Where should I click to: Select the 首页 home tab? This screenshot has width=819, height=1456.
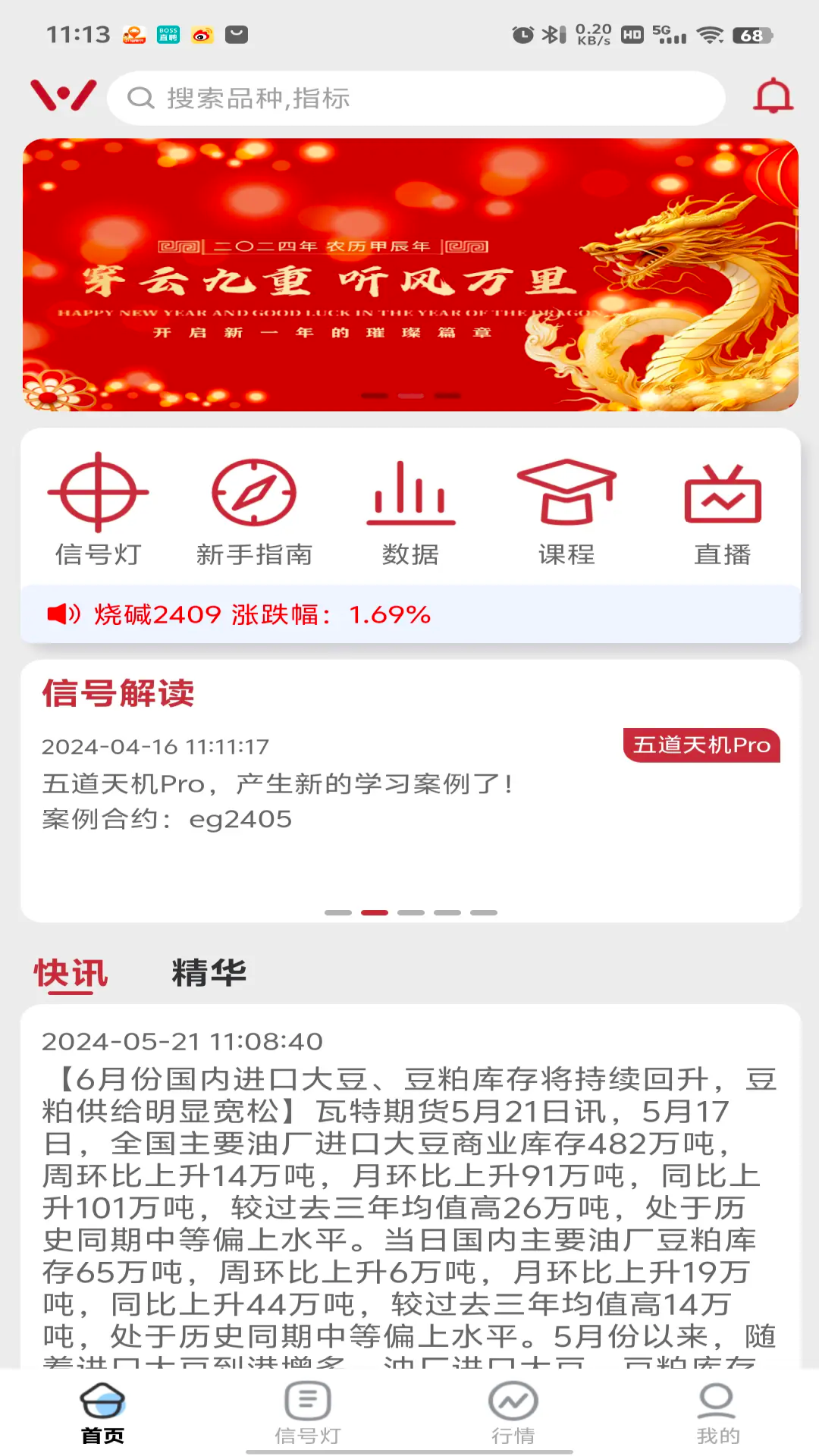(x=102, y=1413)
